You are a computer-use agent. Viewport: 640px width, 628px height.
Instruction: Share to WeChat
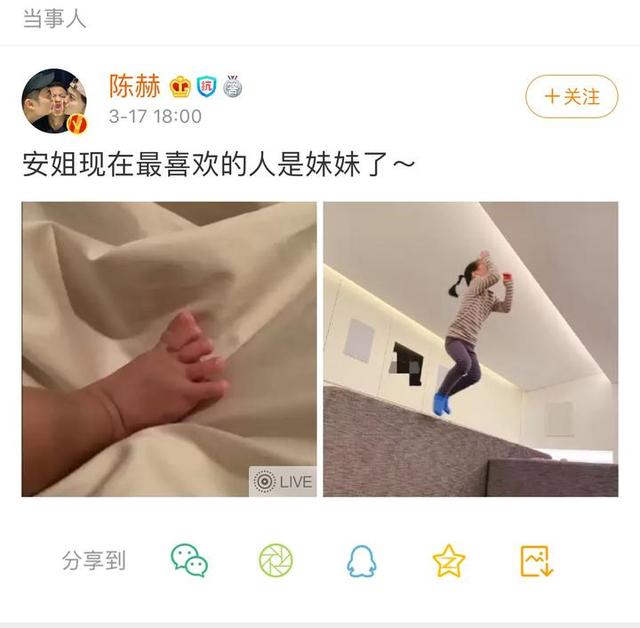[190, 561]
